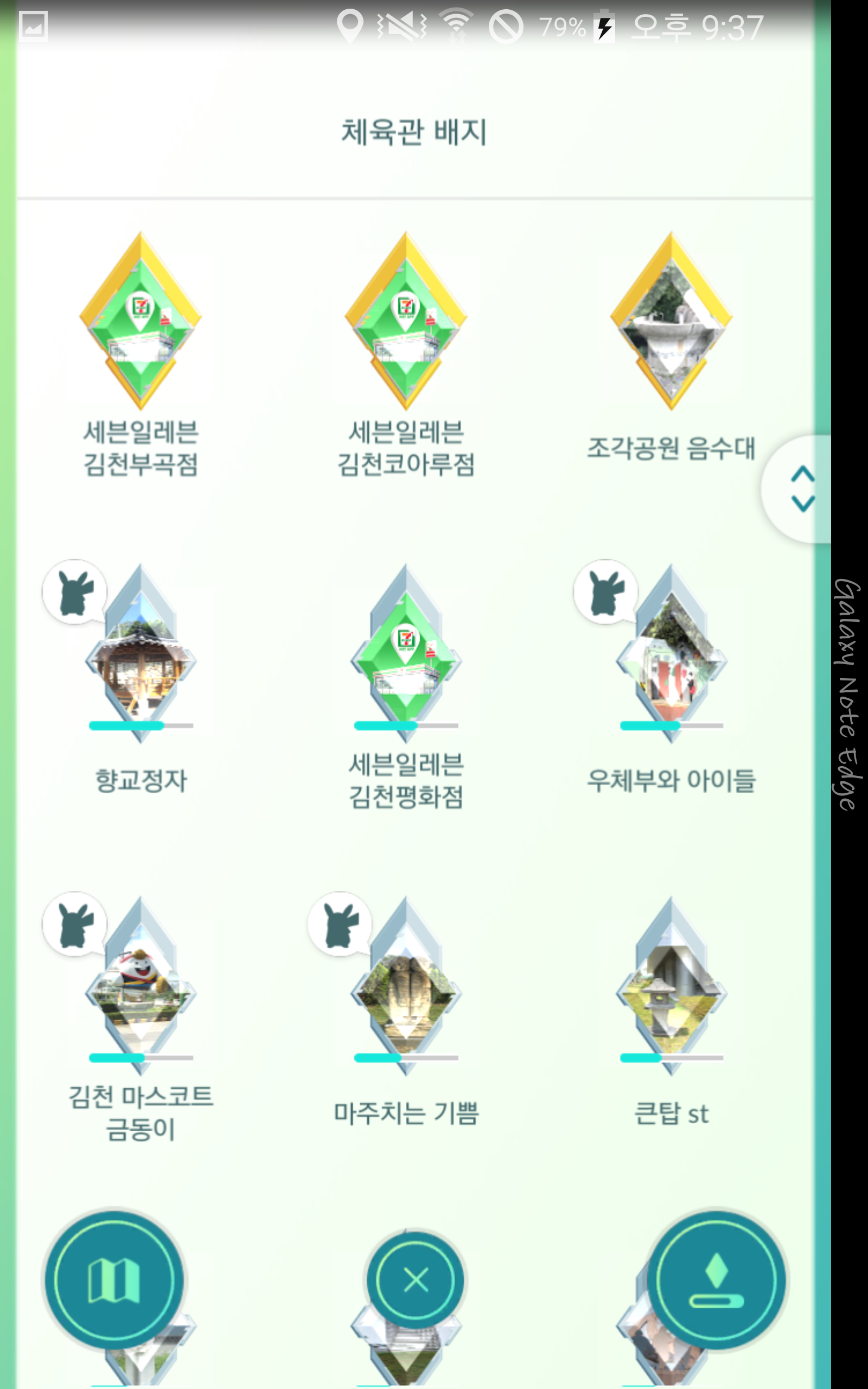
Task: Open the 세븐일레븐 김천부곡점 gym badge
Action: point(141,321)
